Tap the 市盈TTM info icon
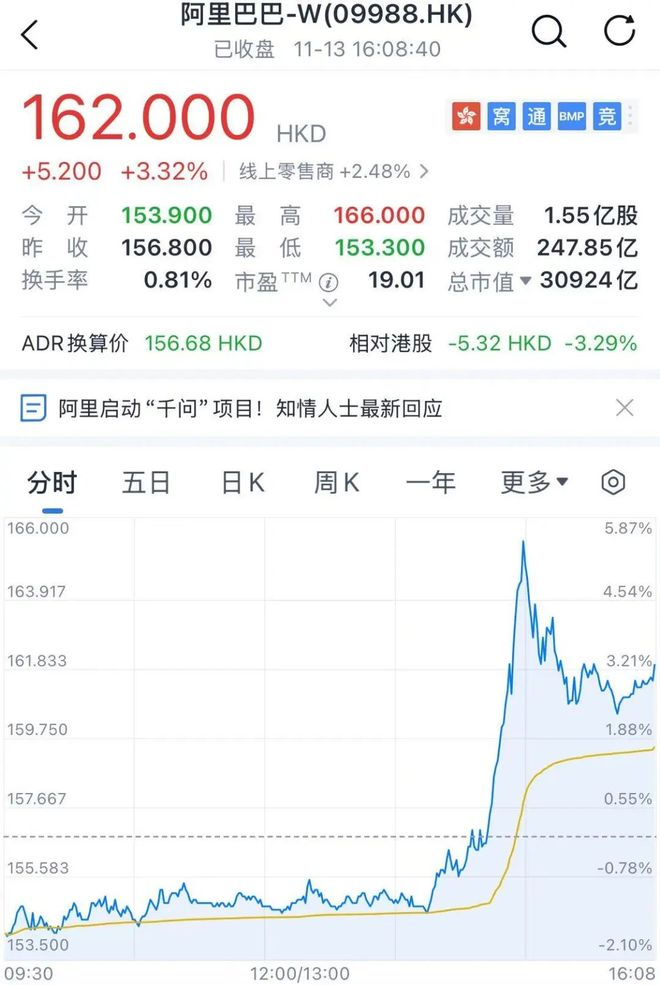The height and width of the screenshot is (985, 660). pos(329,280)
